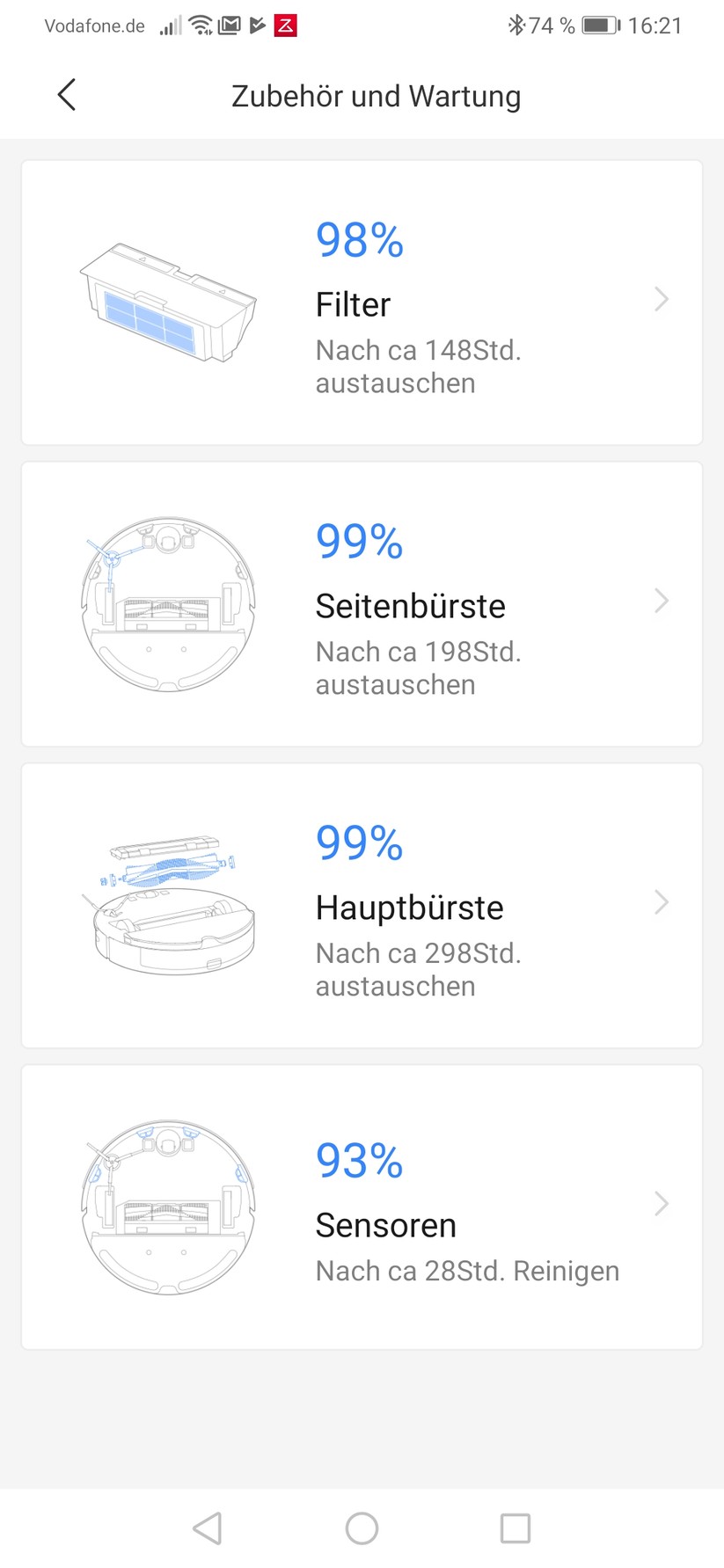The image size is (724, 1568).
Task: Go back from Zubehör und Wartung
Action: [67, 95]
